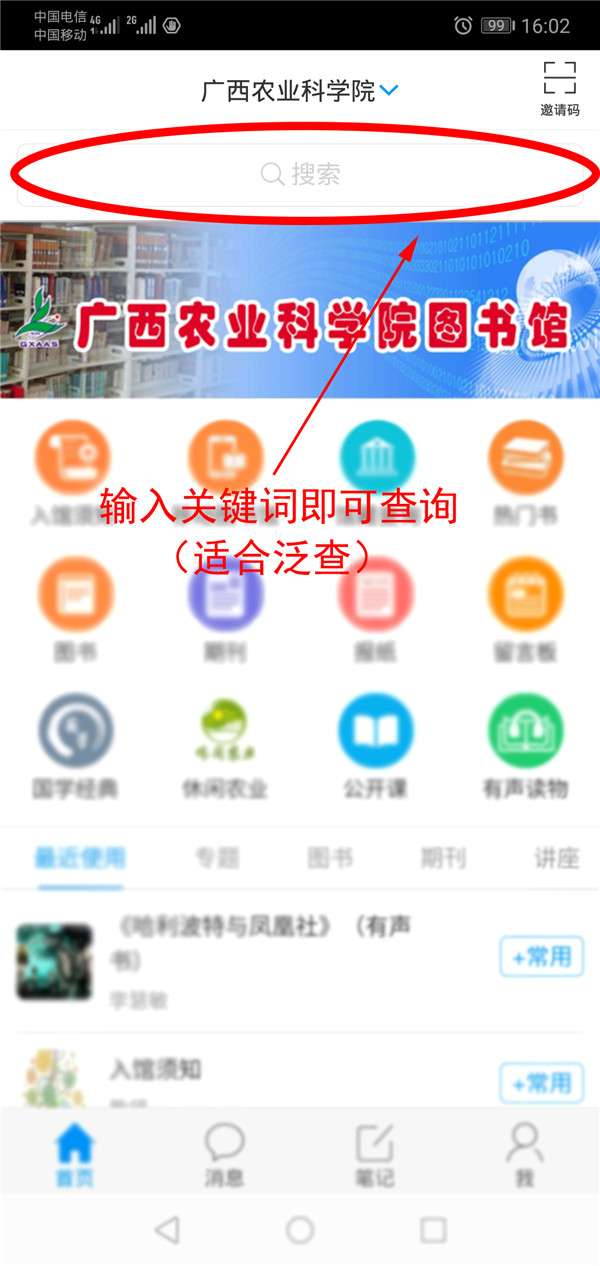Expand the 广西农业科学院 institution dropdown

[x=300, y=91]
